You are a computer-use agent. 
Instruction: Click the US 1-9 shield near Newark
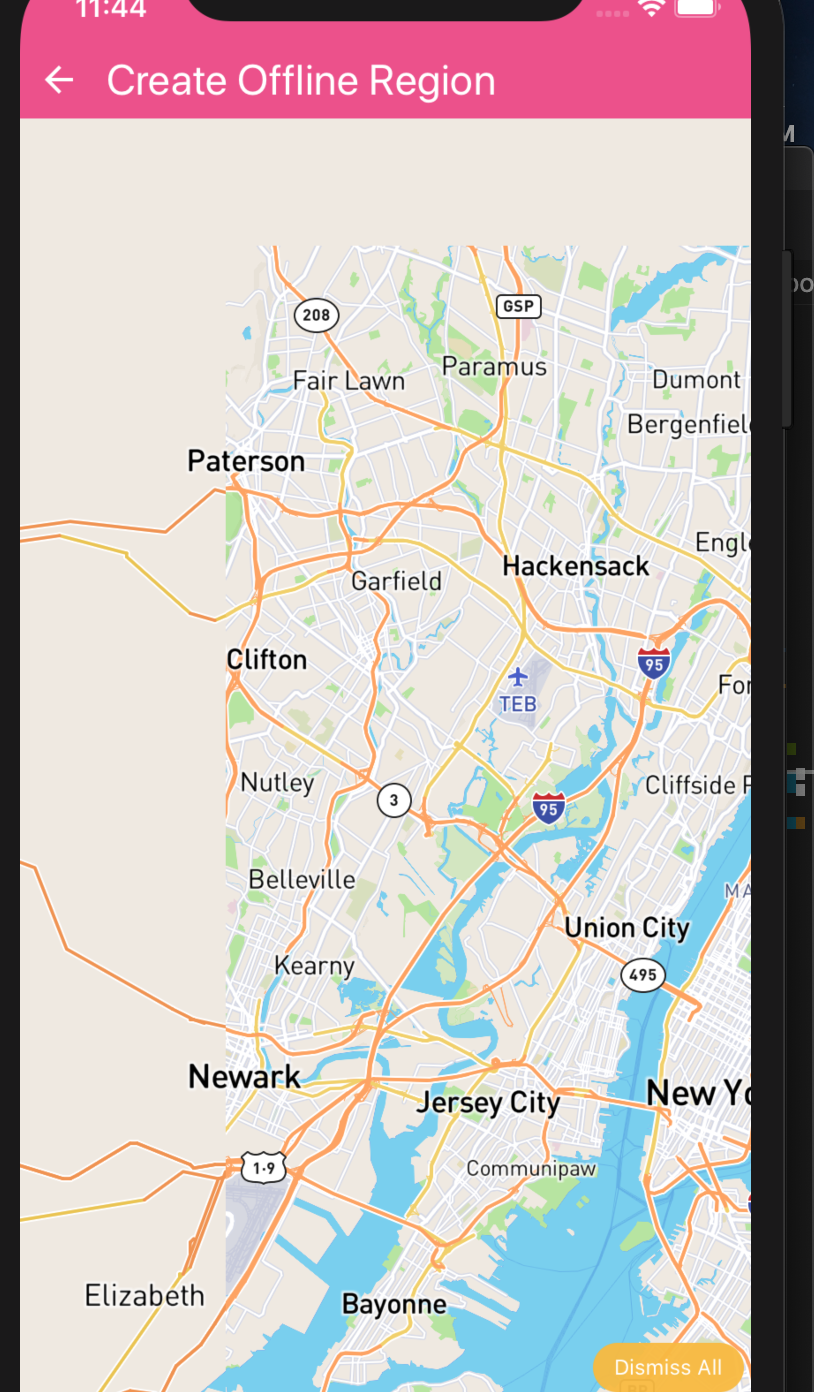261,1166
